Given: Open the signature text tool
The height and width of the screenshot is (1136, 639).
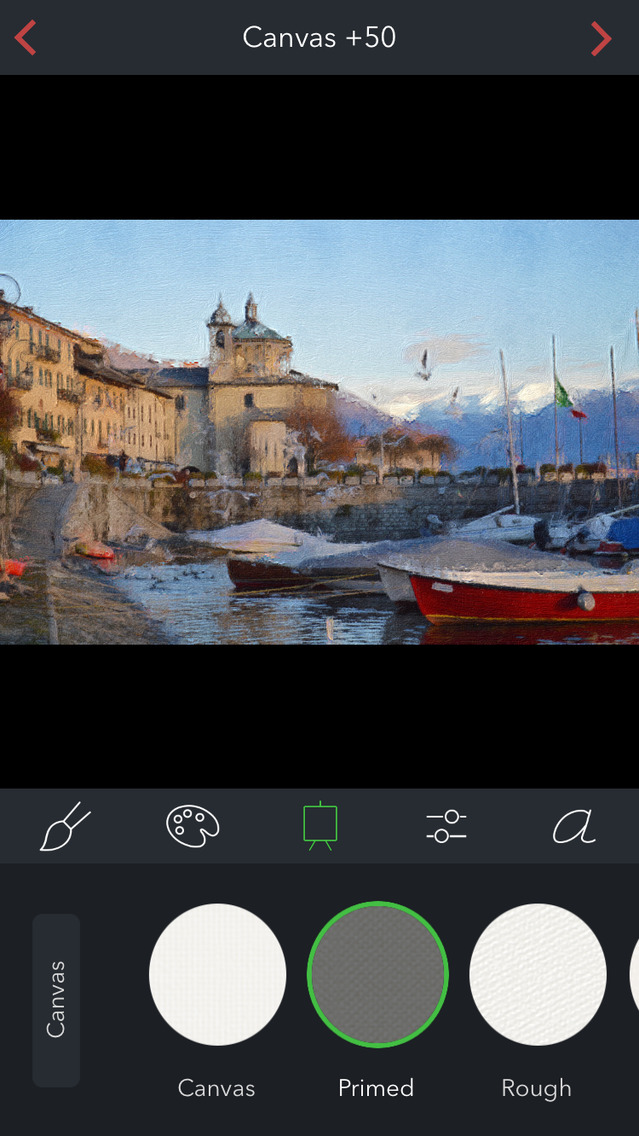Looking at the screenshot, I should click(x=574, y=826).
